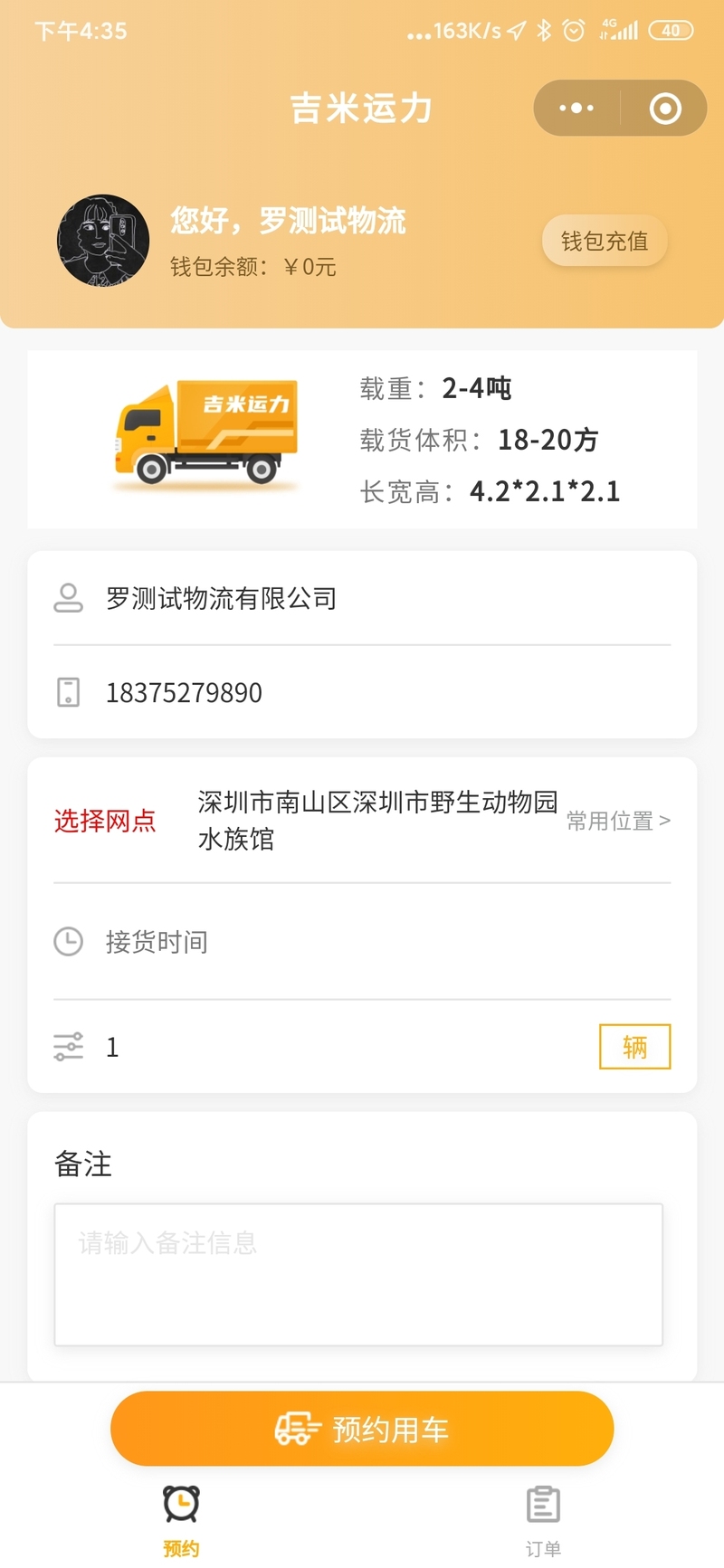Switch to the 订单 orders tab
The image size is (724, 1568).
click(x=543, y=1520)
